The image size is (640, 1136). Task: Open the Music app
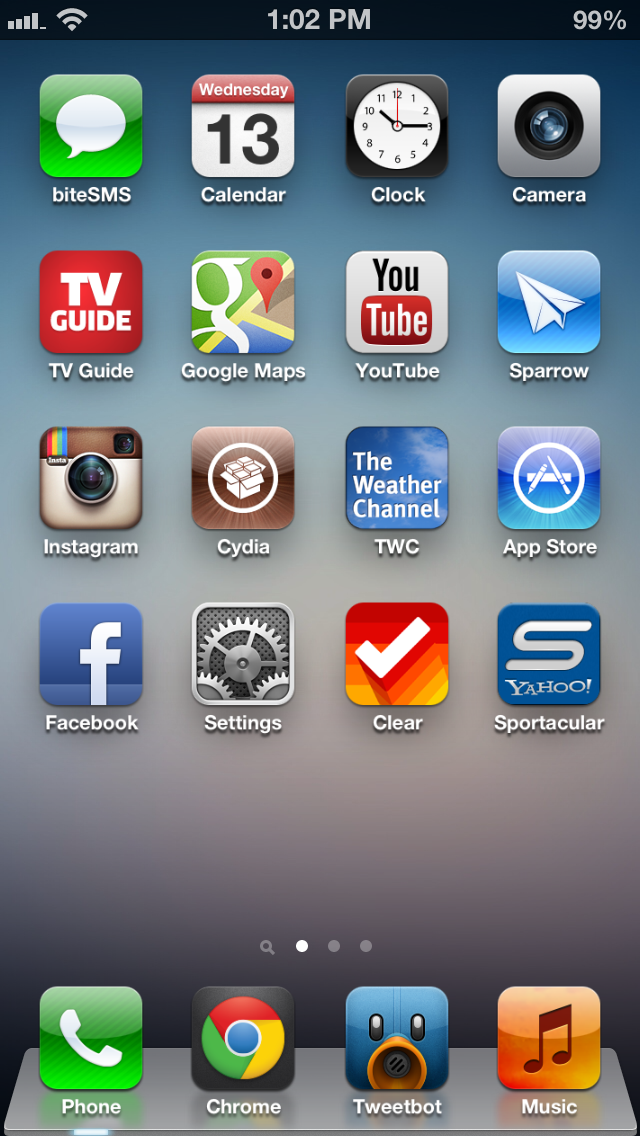[549, 1038]
